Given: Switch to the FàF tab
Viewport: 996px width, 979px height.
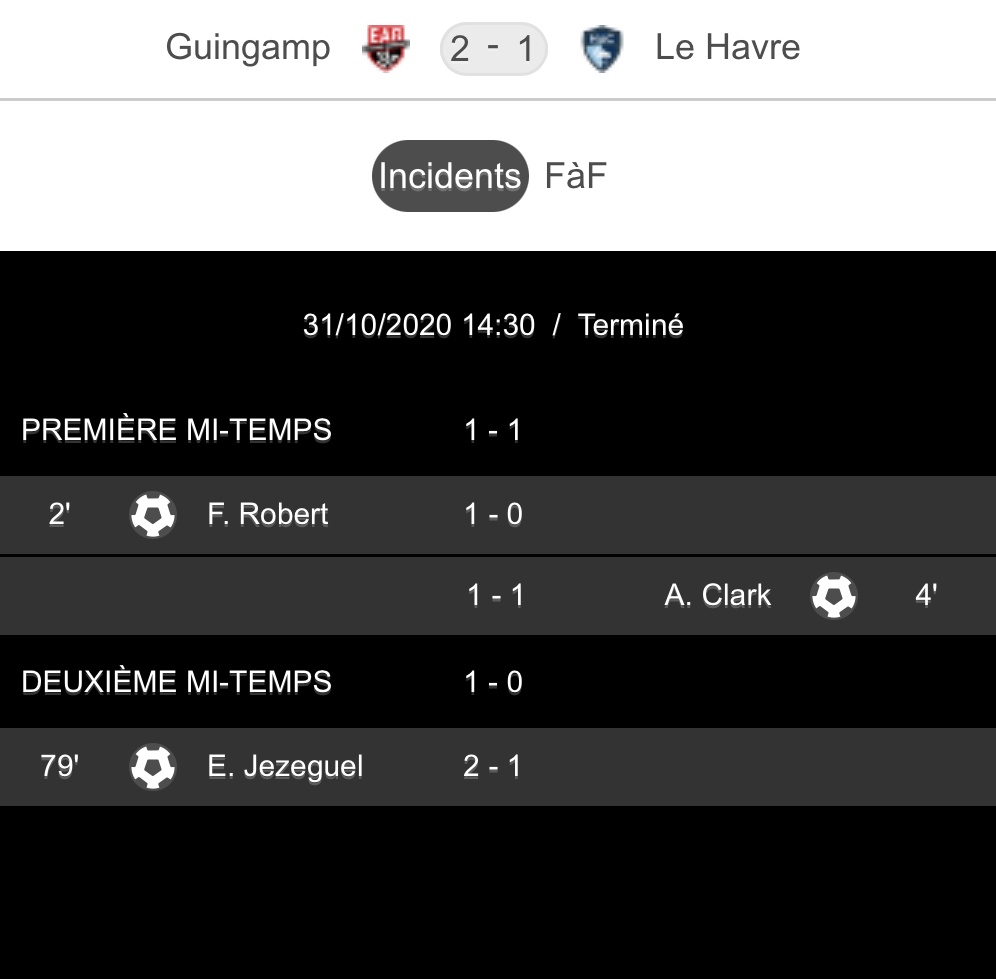Looking at the screenshot, I should click(575, 176).
